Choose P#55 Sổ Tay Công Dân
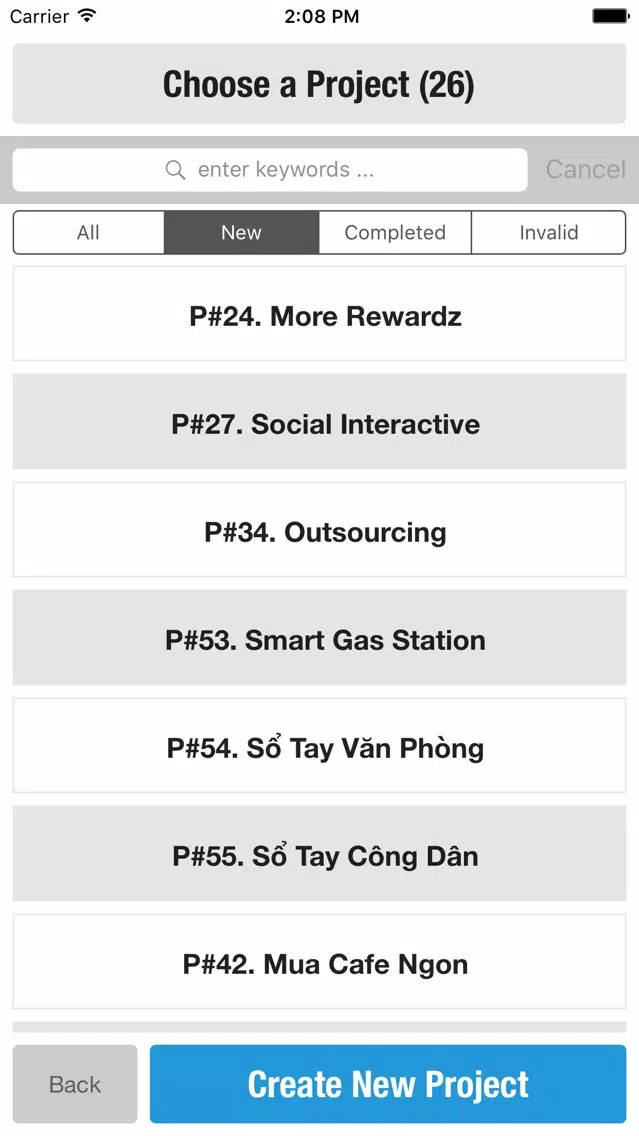Viewport: 639px width, 1136px height. pos(320,853)
